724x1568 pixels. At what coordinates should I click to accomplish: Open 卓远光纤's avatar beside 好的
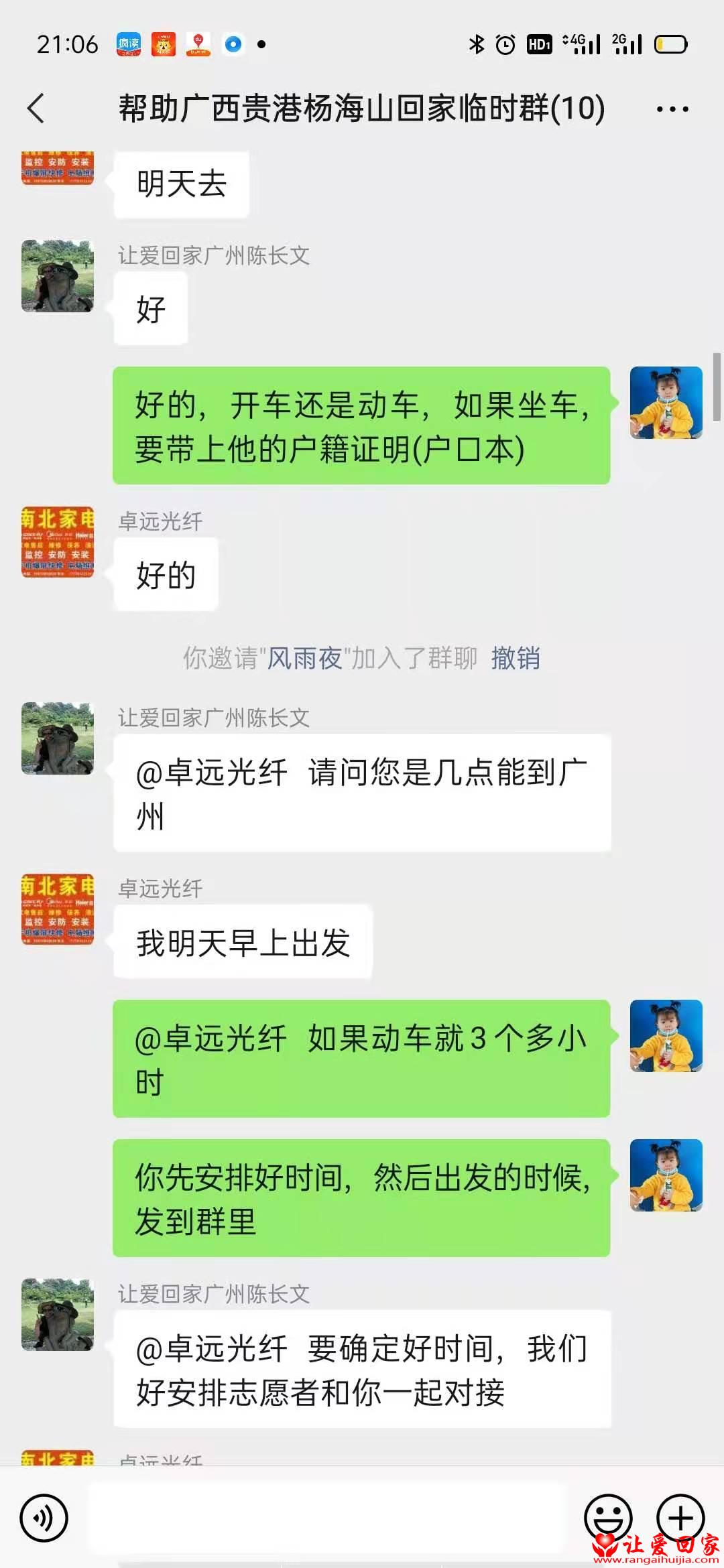point(58,542)
